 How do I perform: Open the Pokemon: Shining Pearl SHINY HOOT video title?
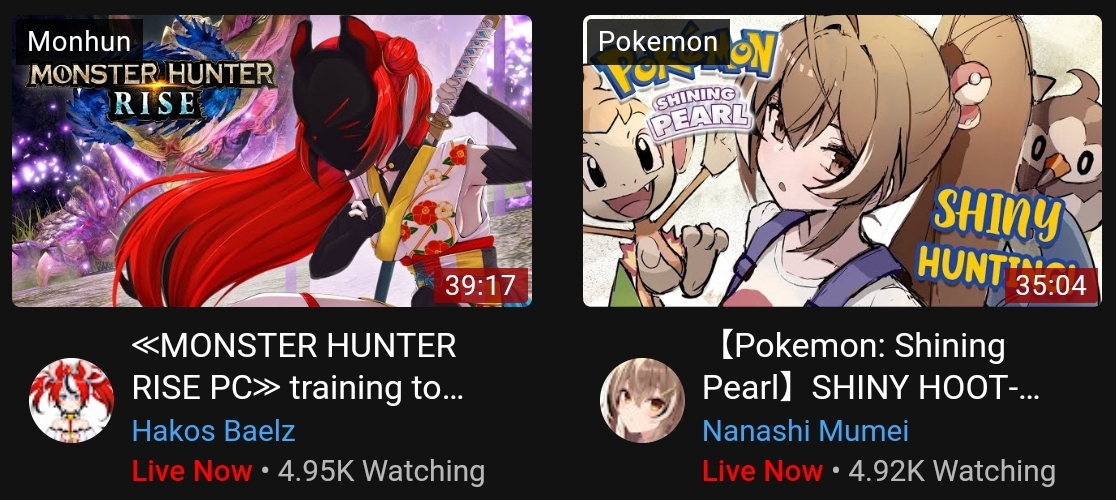[870, 367]
